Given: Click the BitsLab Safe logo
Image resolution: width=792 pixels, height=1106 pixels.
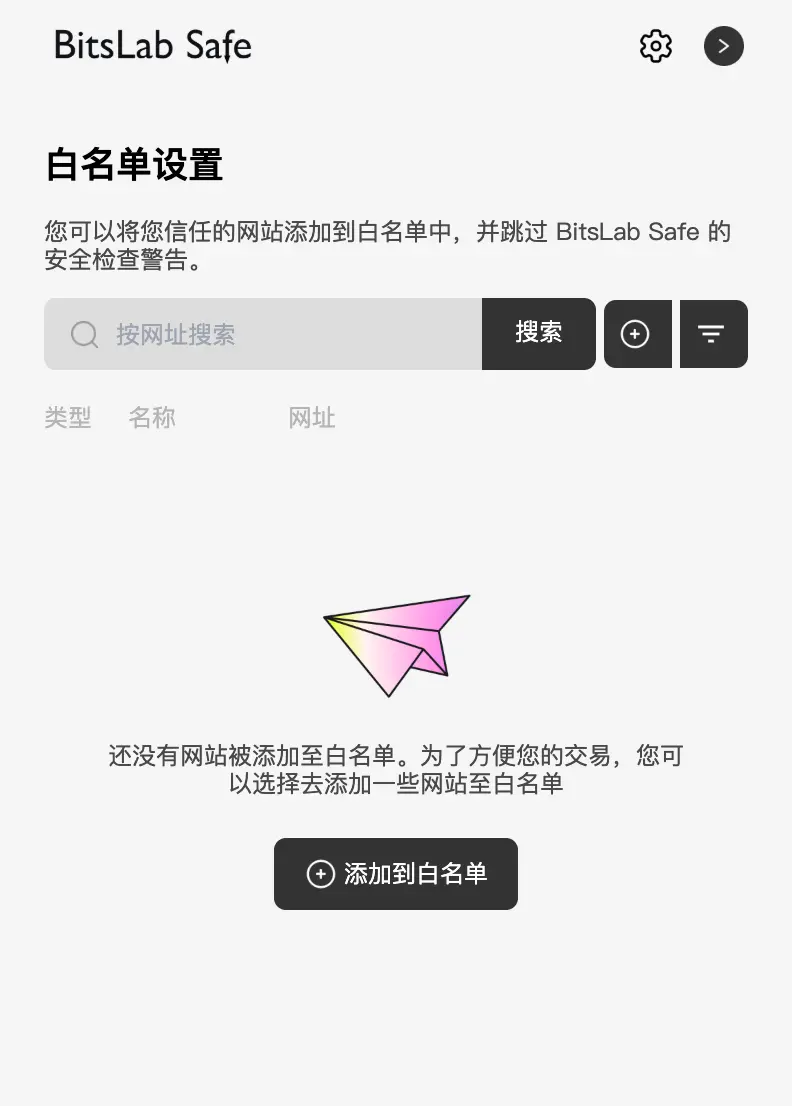Looking at the screenshot, I should coord(152,45).
